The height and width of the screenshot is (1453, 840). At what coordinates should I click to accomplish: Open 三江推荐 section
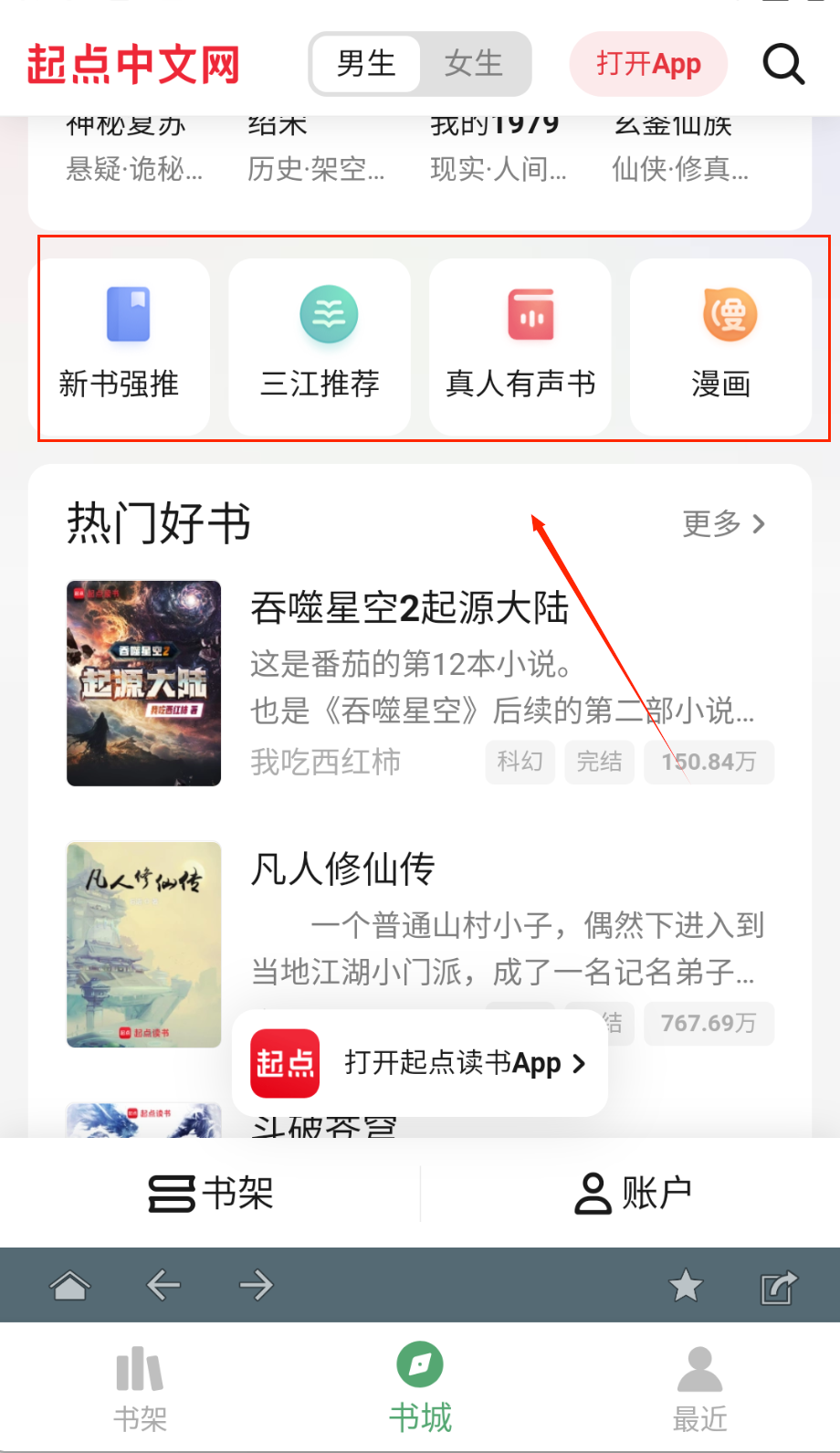click(320, 347)
